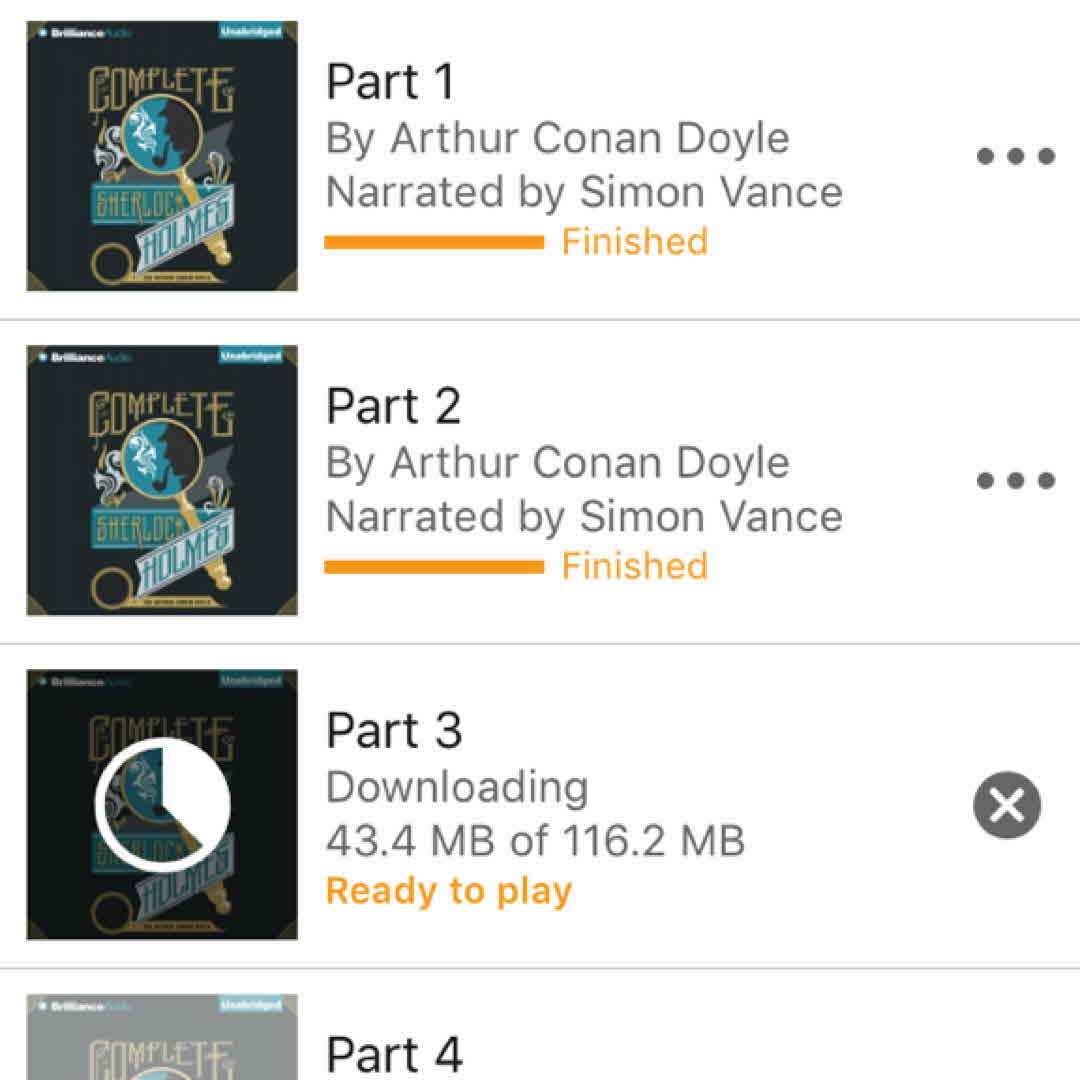Start playing the downloading Part 3
This screenshot has width=1080, height=1080.
coord(162,805)
